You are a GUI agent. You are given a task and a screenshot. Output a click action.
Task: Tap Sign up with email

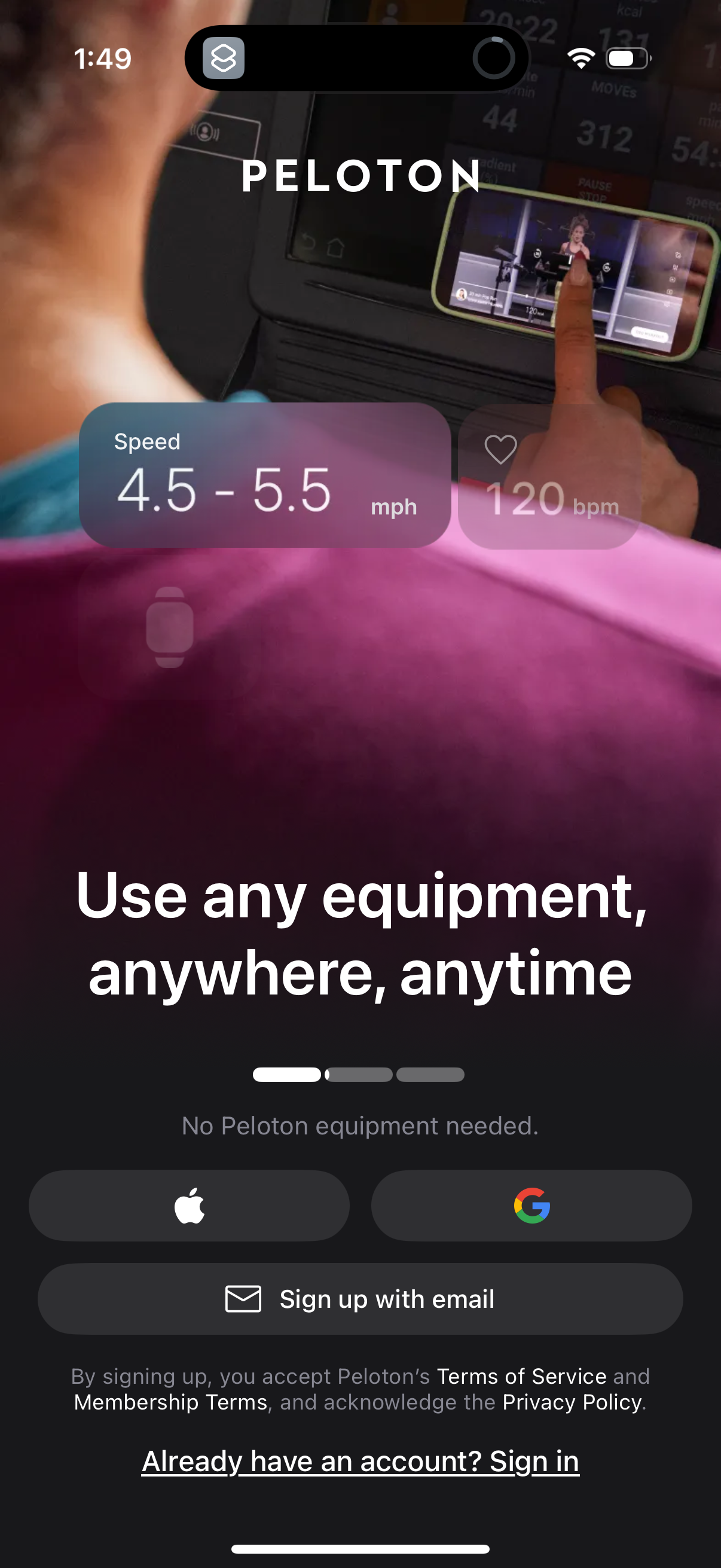[360, 1298]
